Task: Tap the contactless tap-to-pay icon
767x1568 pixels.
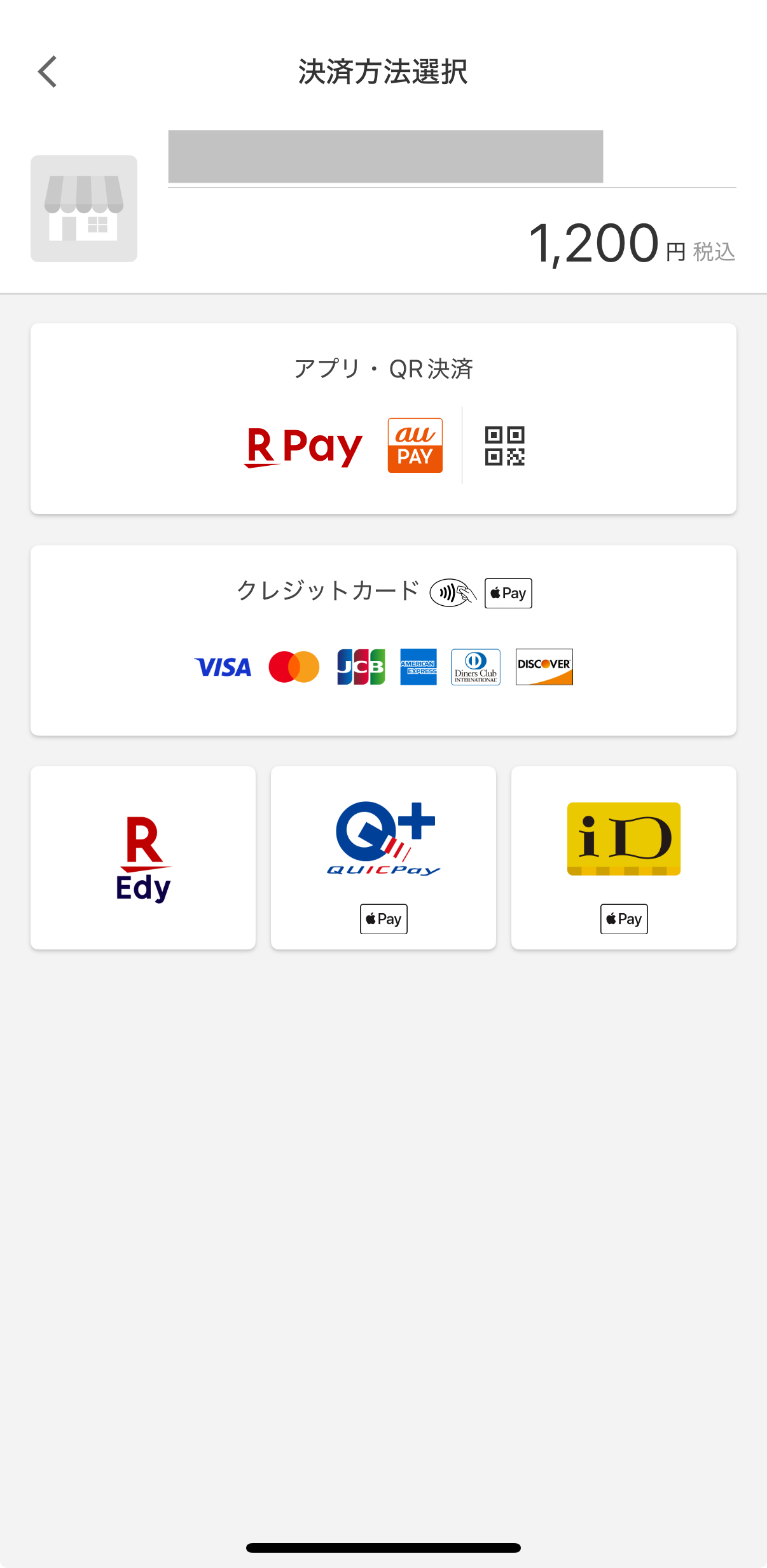Action: click(452, 592)
